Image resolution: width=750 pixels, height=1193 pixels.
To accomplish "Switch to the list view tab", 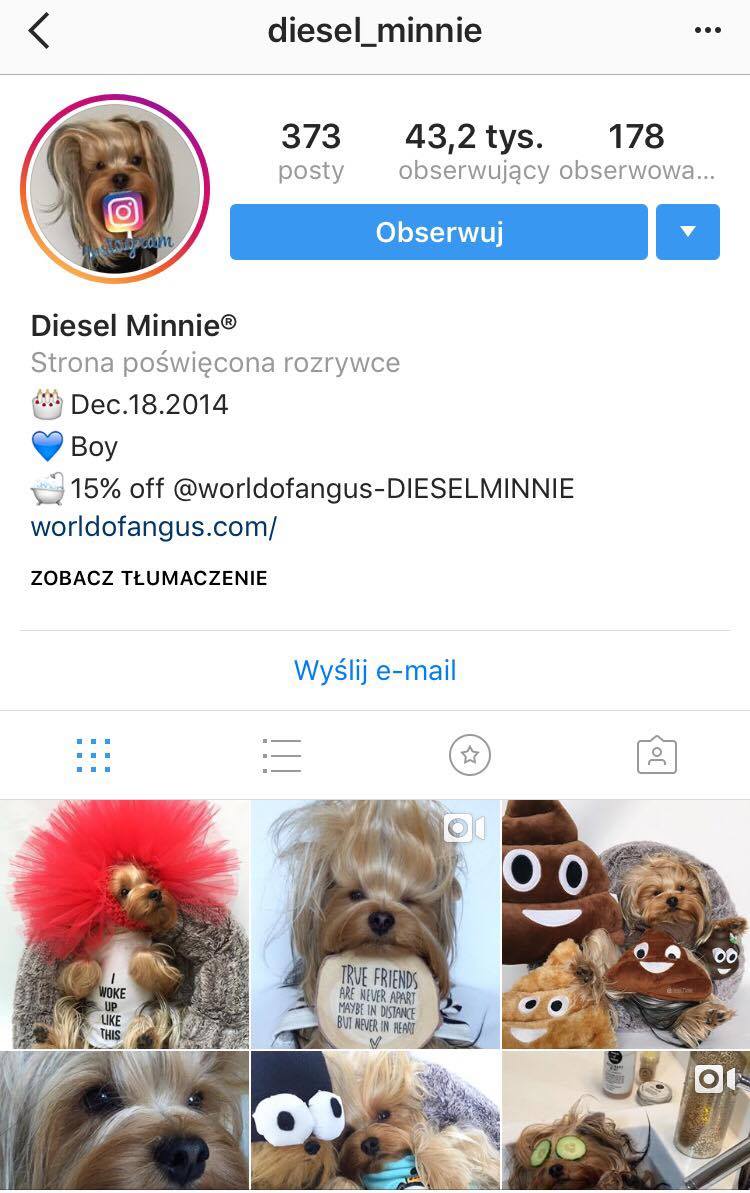I will pyautogui.click(x=281, y=755).
